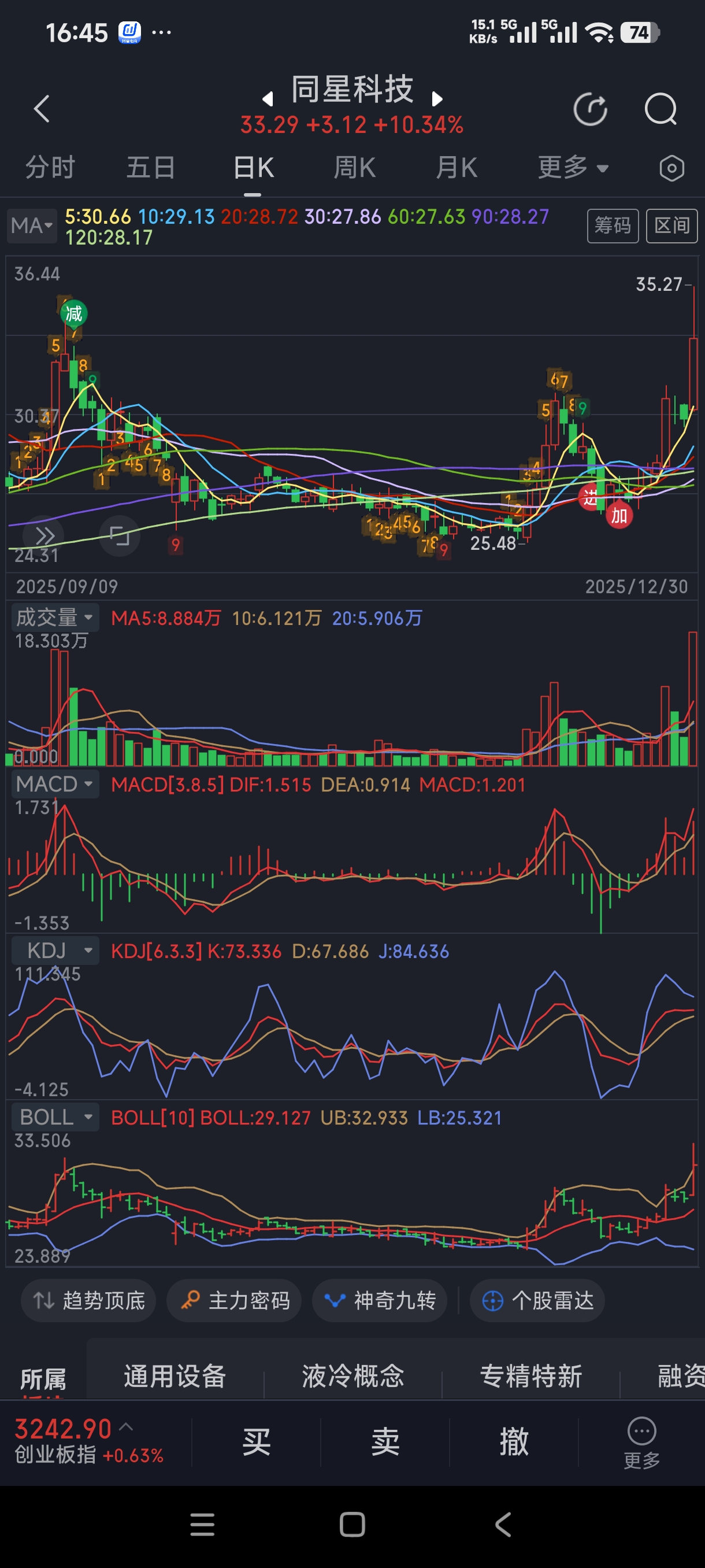Select the 月K tab
The image size is (705, 1568).
(x=456, y=168)
